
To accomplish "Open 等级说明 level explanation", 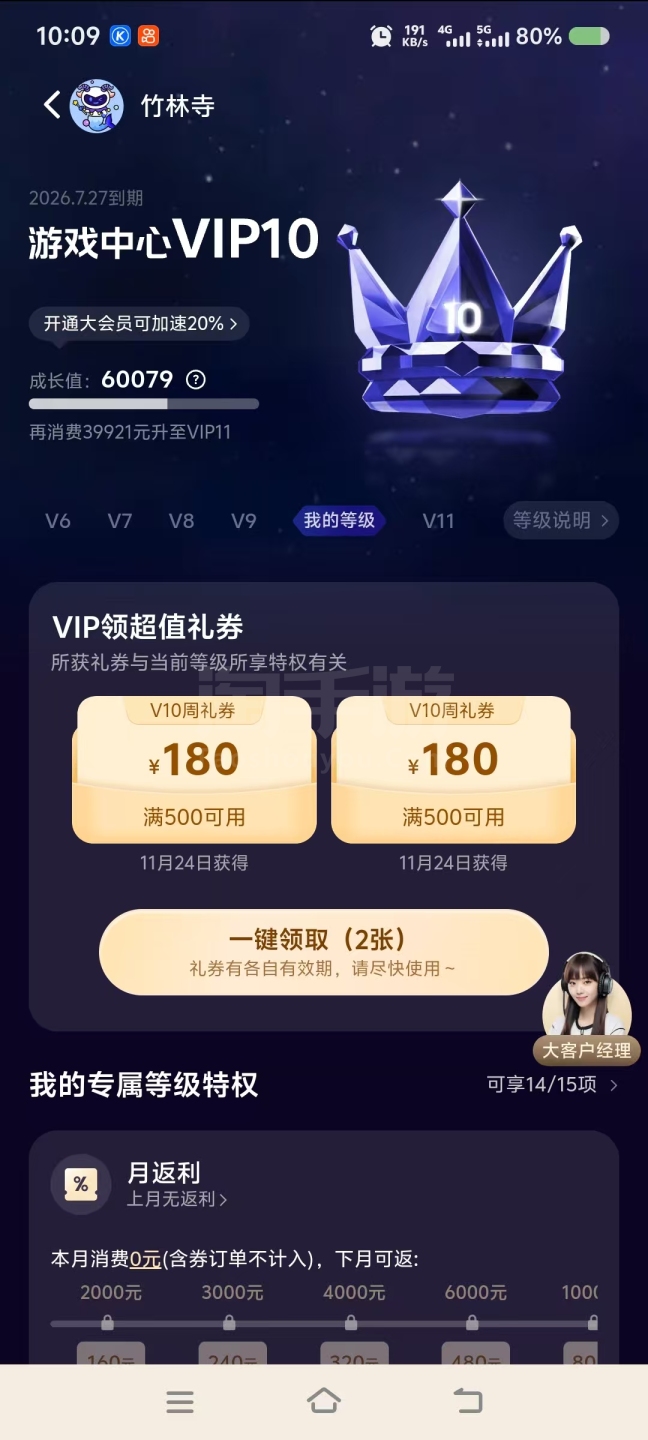I will (560, 520).
